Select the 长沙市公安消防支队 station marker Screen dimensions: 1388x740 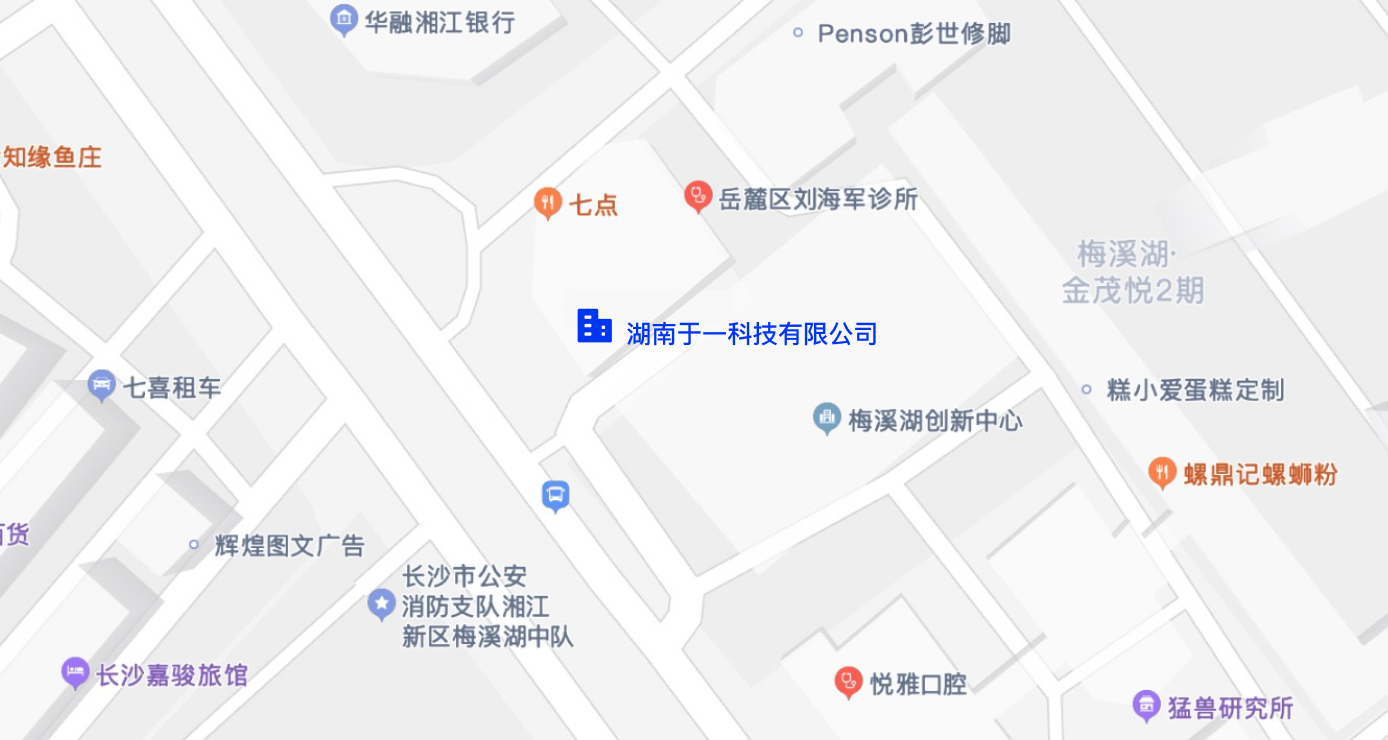click(x=381, y=603)
